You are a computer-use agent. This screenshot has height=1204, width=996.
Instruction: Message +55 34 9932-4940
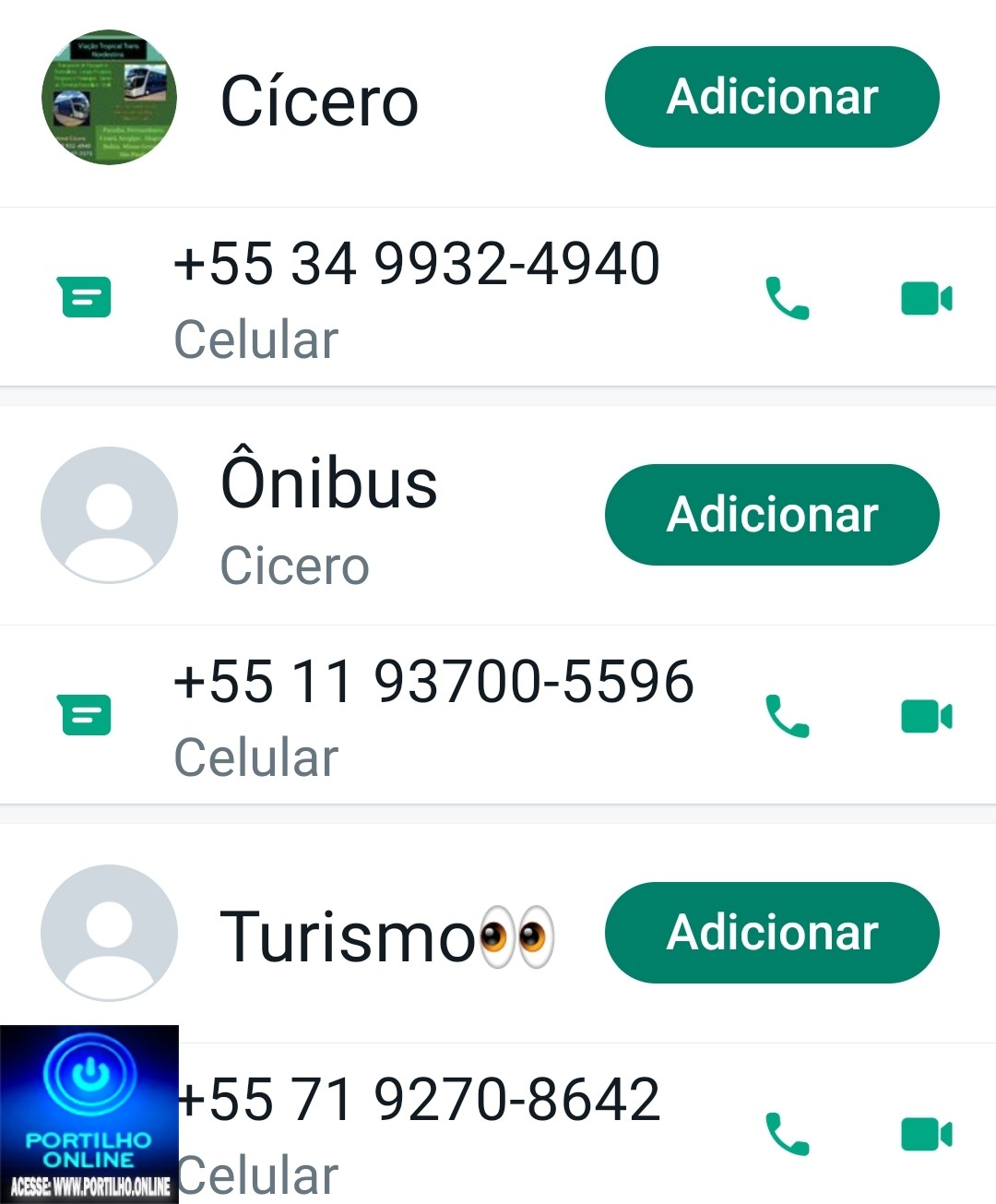[86, 297]
